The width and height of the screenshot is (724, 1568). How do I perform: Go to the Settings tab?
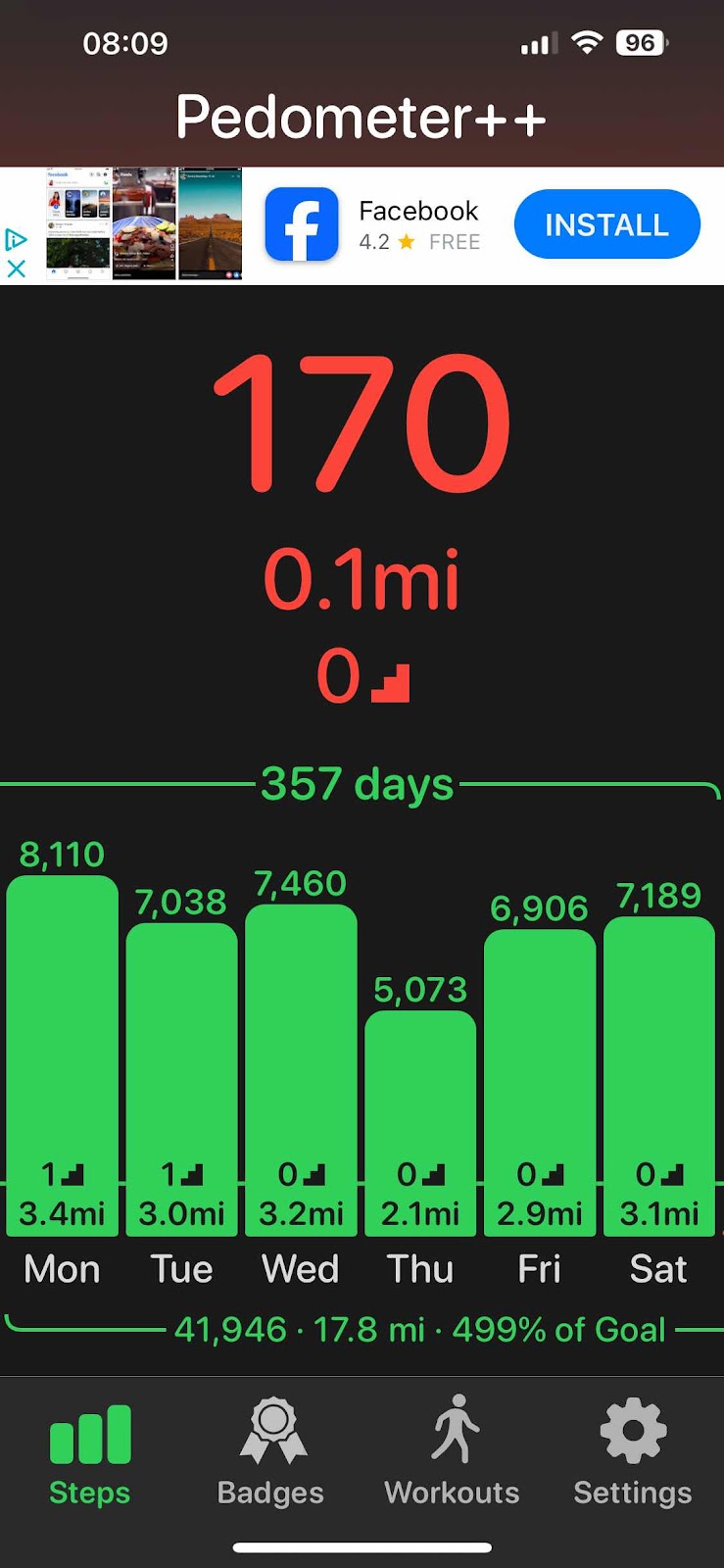pyautogui.click(x=633, y=1451)
